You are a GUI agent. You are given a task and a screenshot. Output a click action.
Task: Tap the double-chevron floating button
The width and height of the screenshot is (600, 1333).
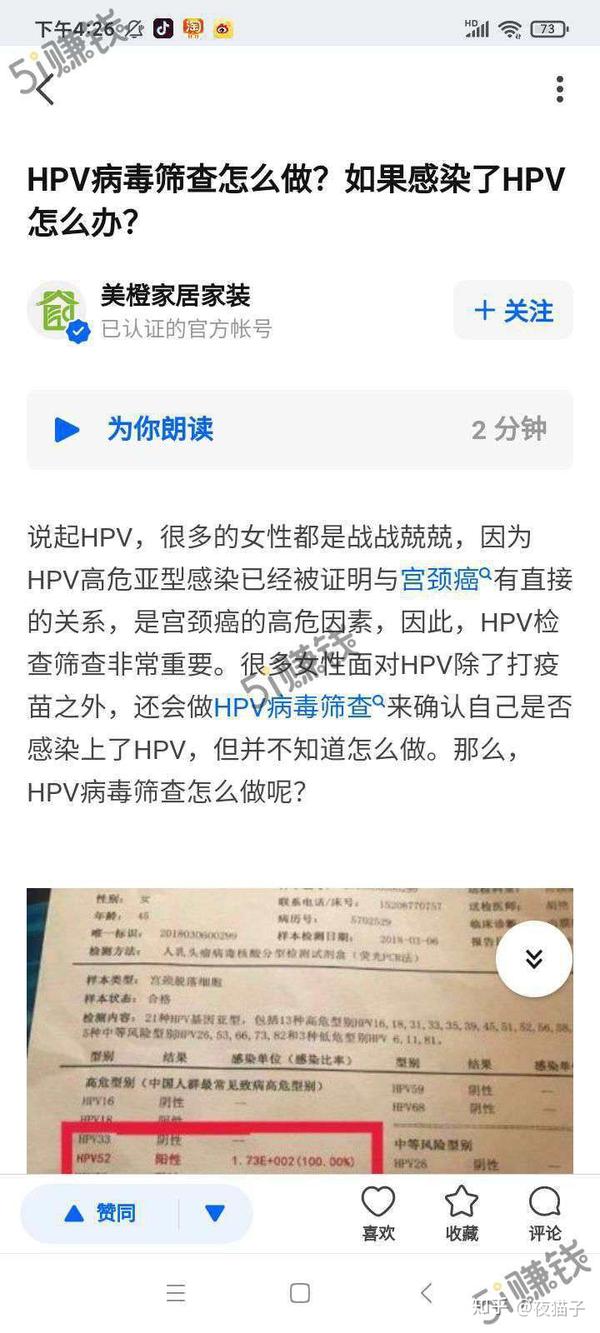[x=534, y=959]
